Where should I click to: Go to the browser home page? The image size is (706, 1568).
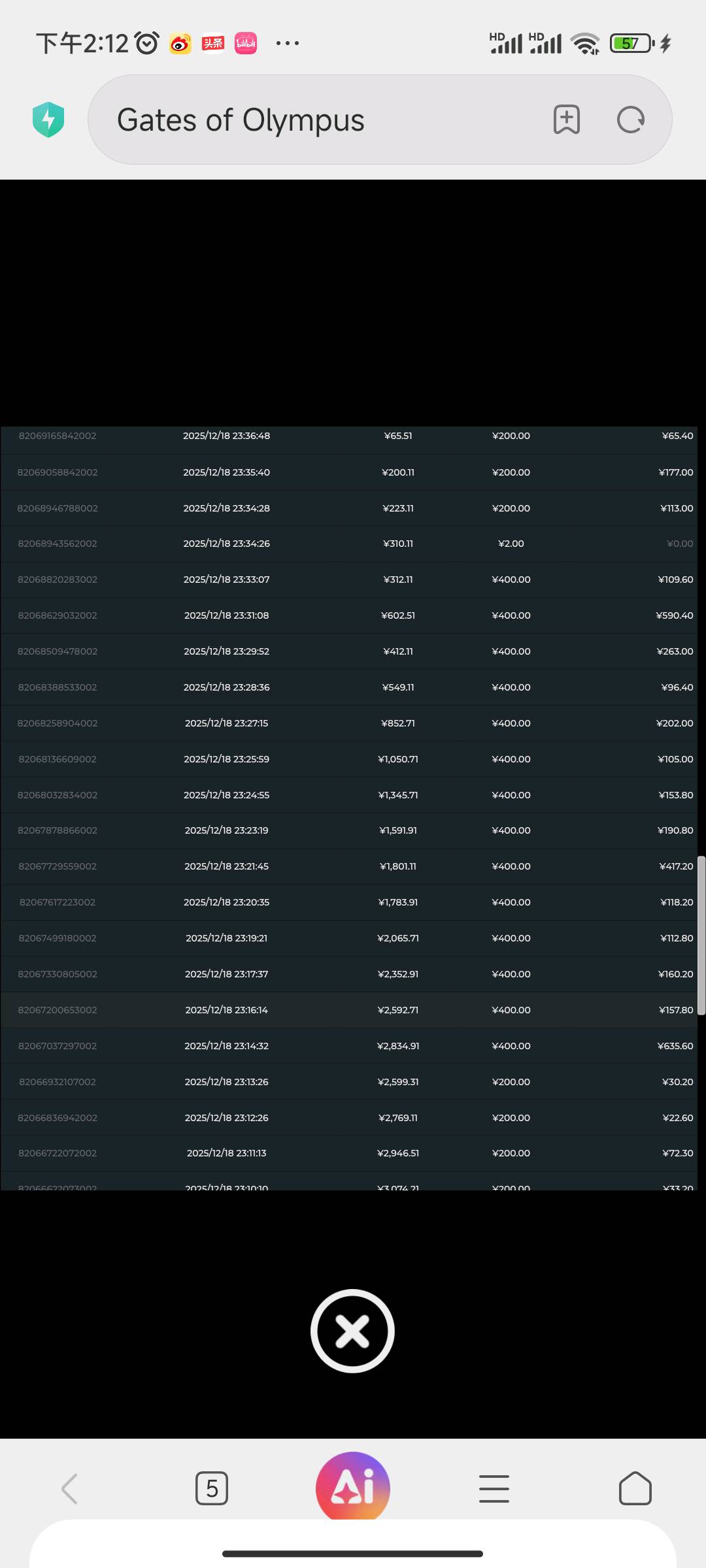click(x=635, y=1488)
